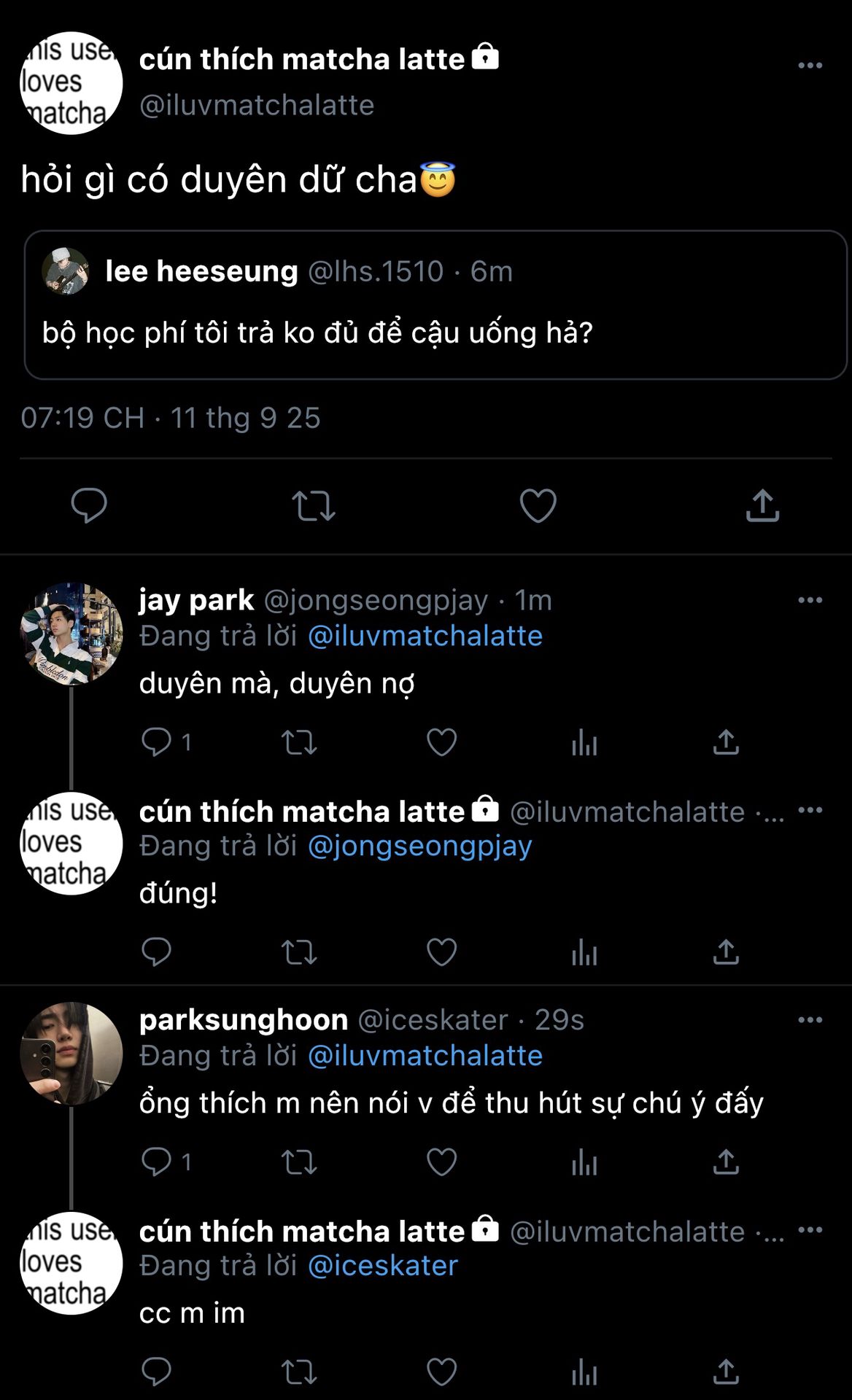Open overflow menu on the 'cc m im' reply

(x=810, y=1230)
